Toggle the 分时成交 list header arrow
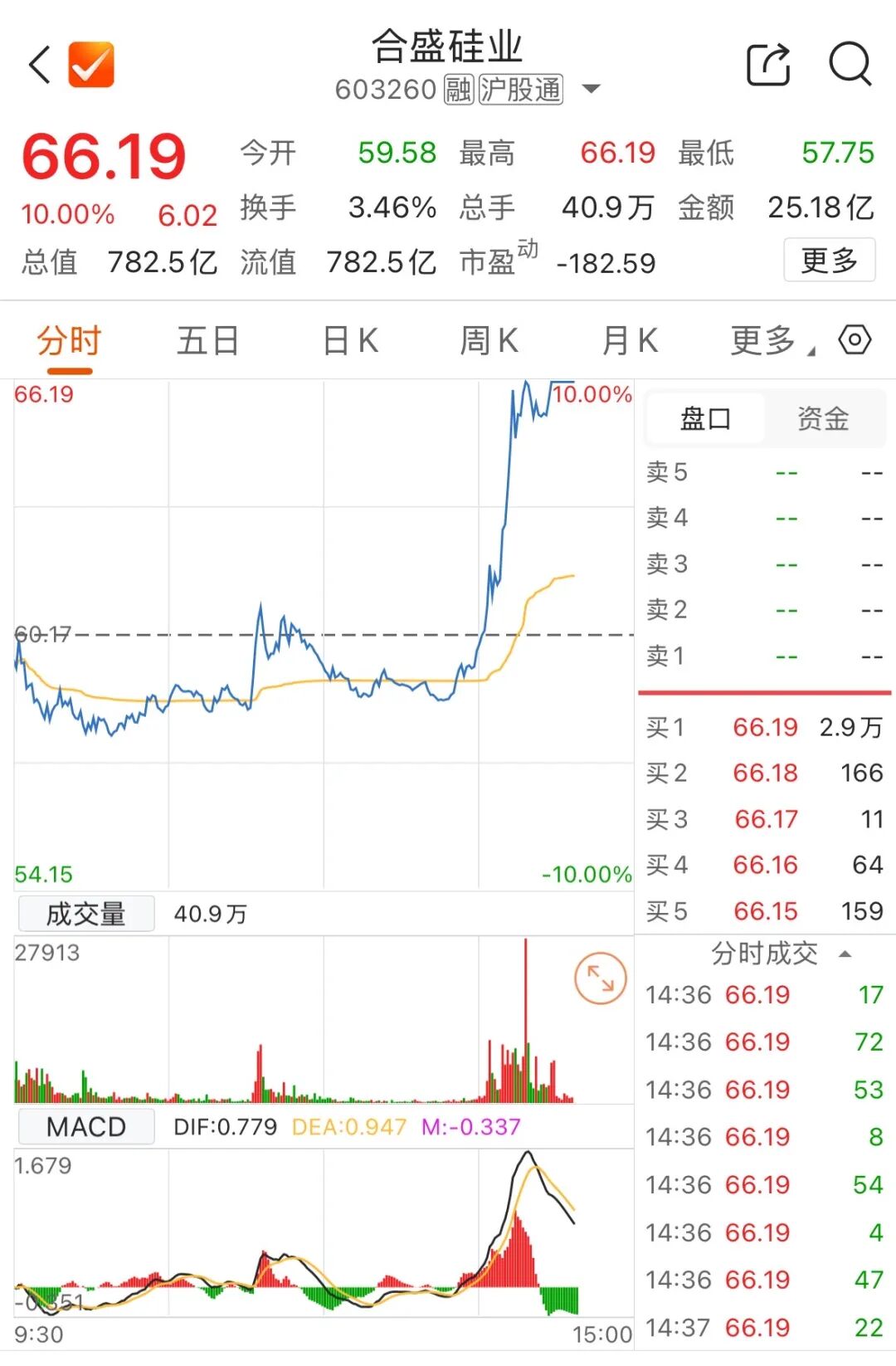 tap(845, 954)
